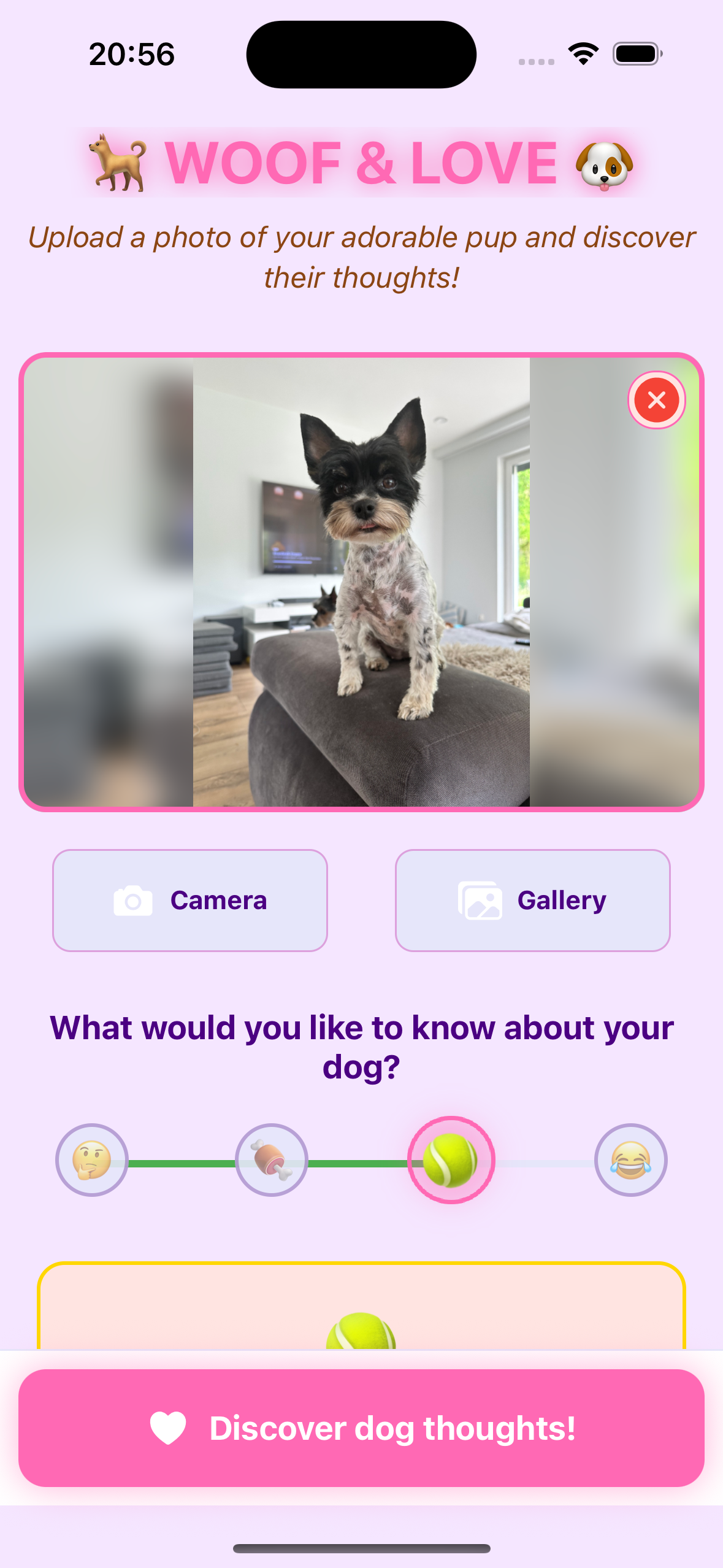Tap the uploaded dog photo preview

[x=361, y=583]
